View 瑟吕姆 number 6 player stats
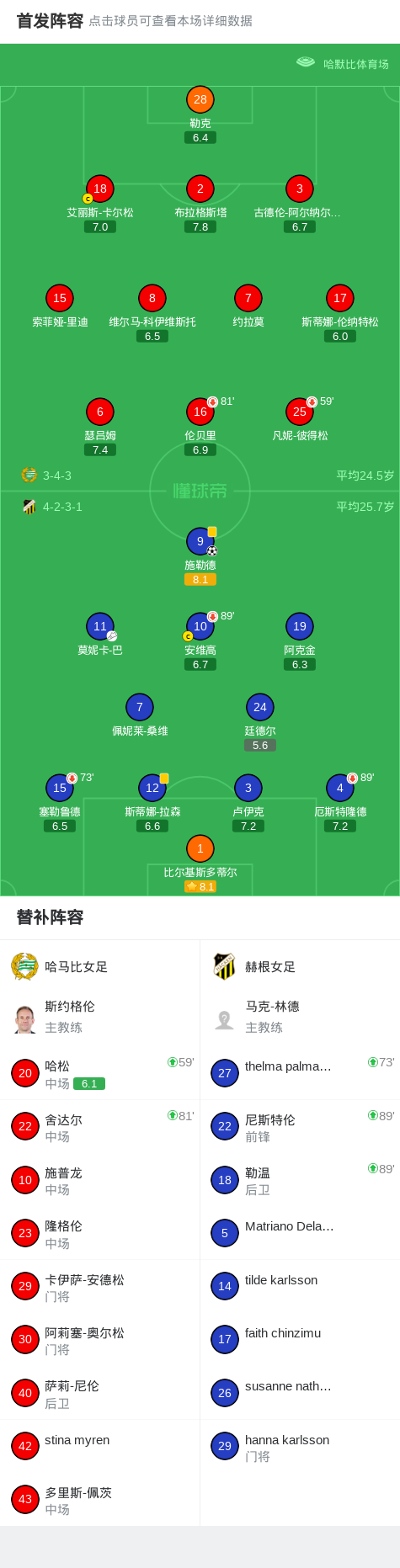 pos(100,412)
